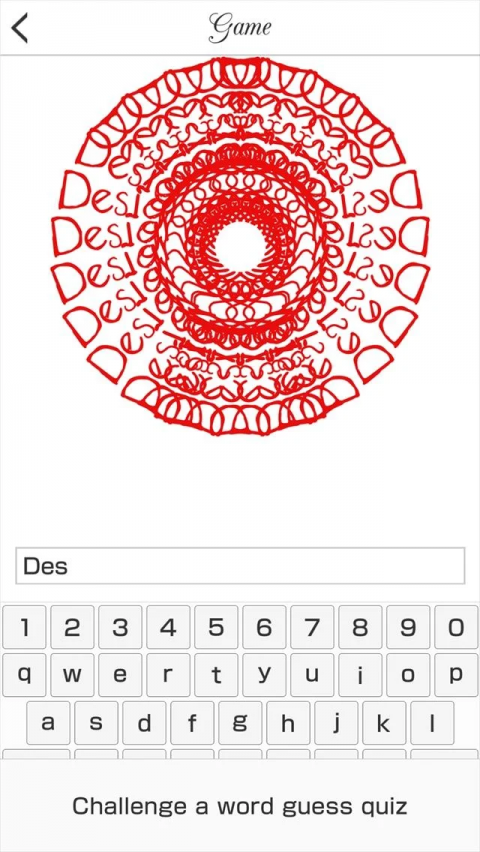480x852 pixels.
Task: Tap the "g" key
Action: click(240, 723)
